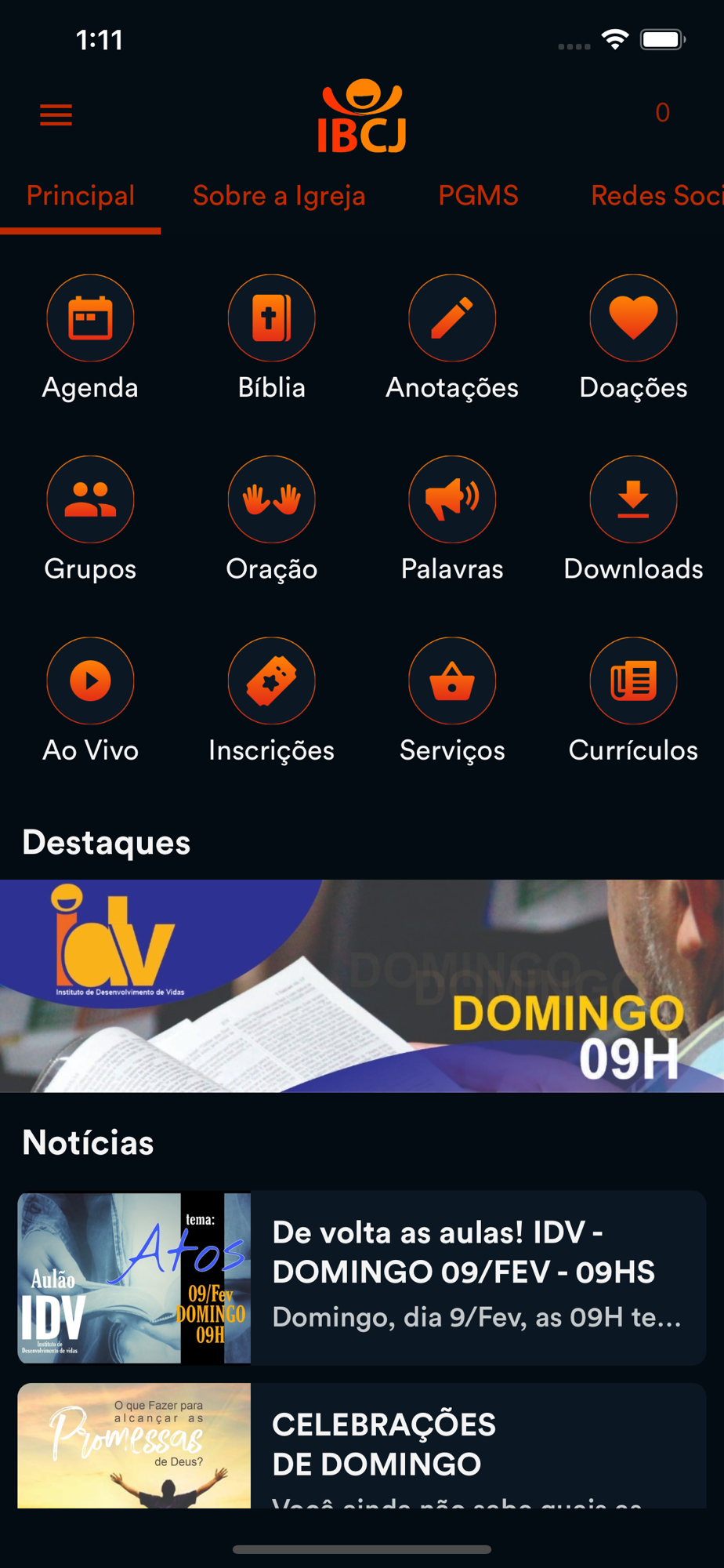Switch to the PGMS tab
The height and width of the screenshot is (1568, 724).
click(478, 195)
